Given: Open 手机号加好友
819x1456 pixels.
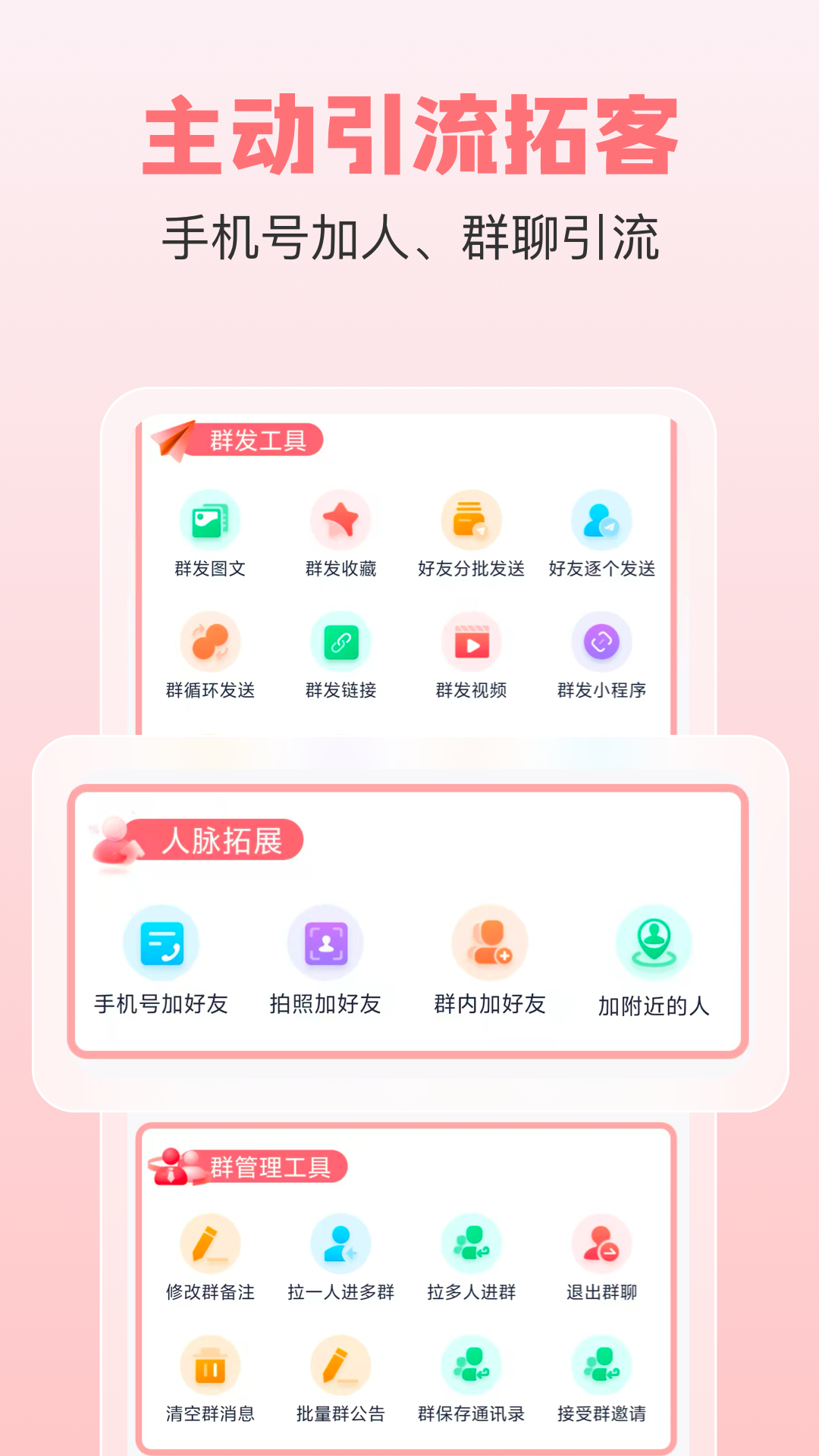Looking at the screenshot, I should click(x=162, y=943).
